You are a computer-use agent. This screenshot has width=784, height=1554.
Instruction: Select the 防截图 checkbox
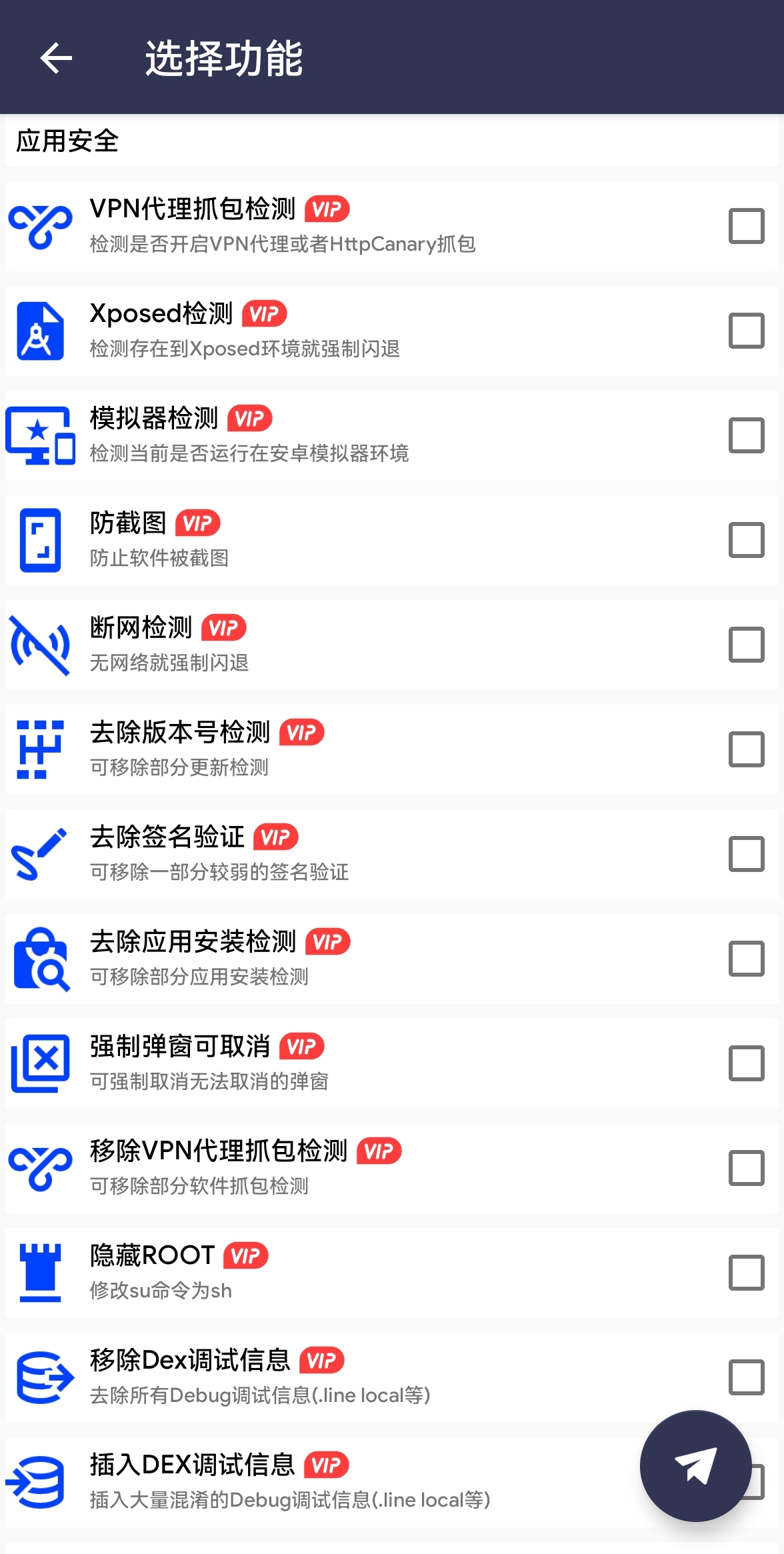click(746, 540)
